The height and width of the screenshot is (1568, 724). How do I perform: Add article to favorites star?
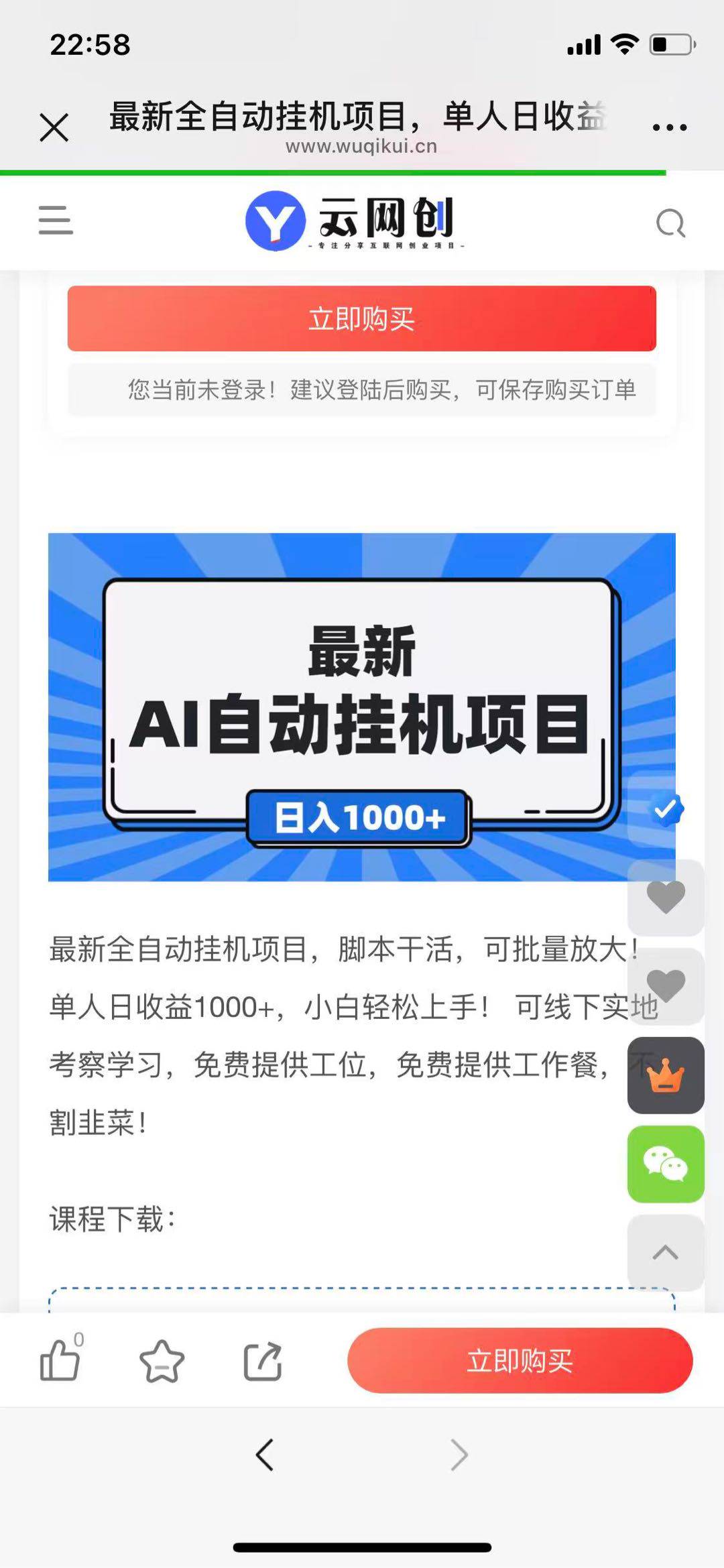pyautogui.click(x=162, y=1362)
